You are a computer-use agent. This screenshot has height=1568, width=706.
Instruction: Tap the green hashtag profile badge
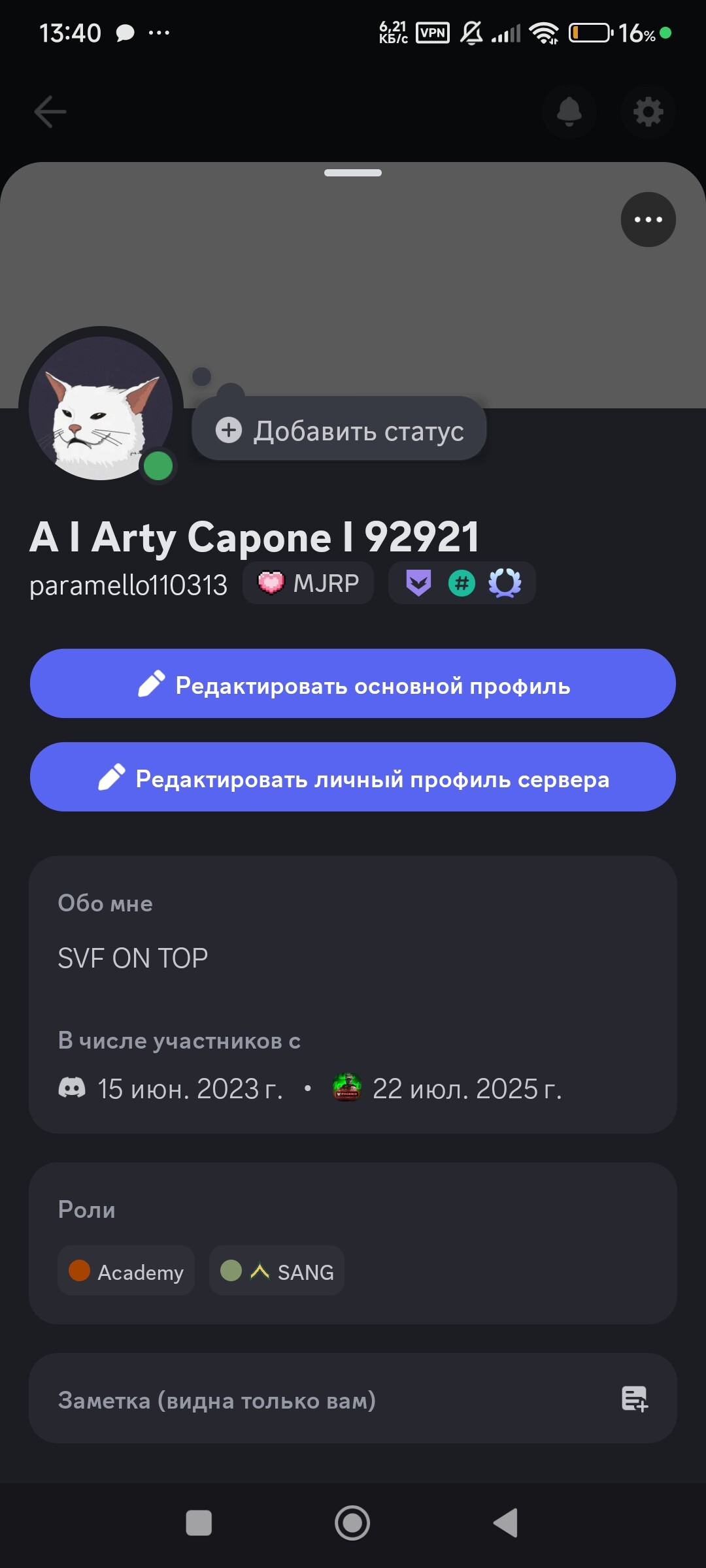pyautogui.click(x=462, y=583)
